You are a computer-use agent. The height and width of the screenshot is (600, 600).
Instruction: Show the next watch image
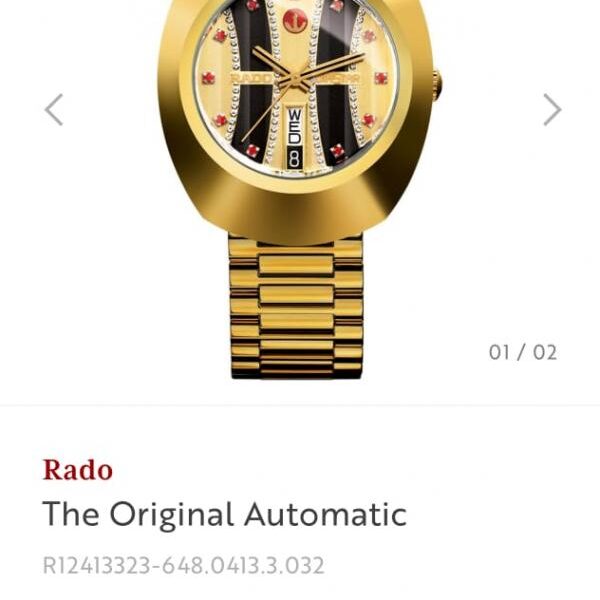(x=552, y=109)
